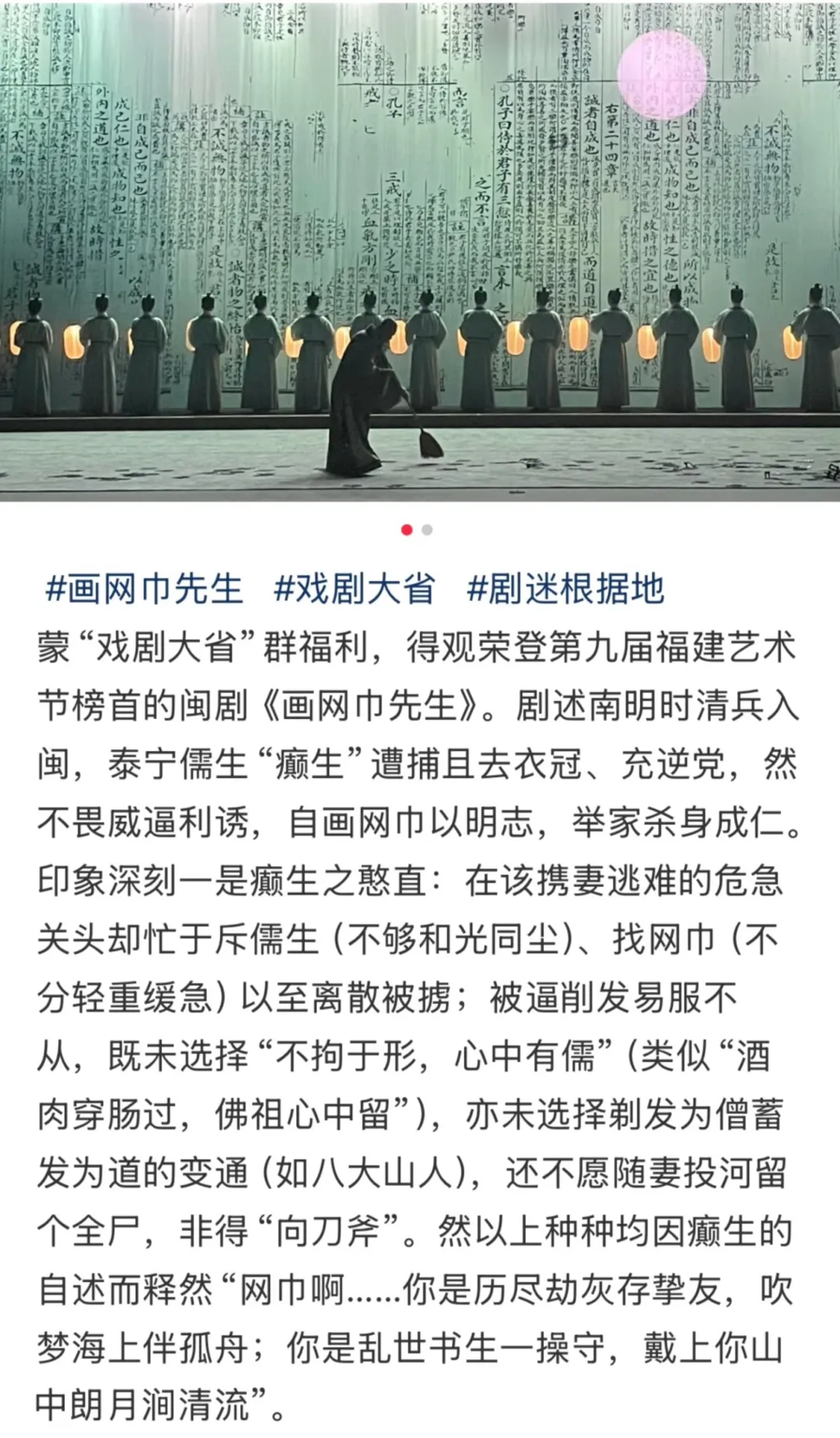Open the #戏剧大省 hashtag
Viewport: 840px width, 1438px height.
click(354, 589)
